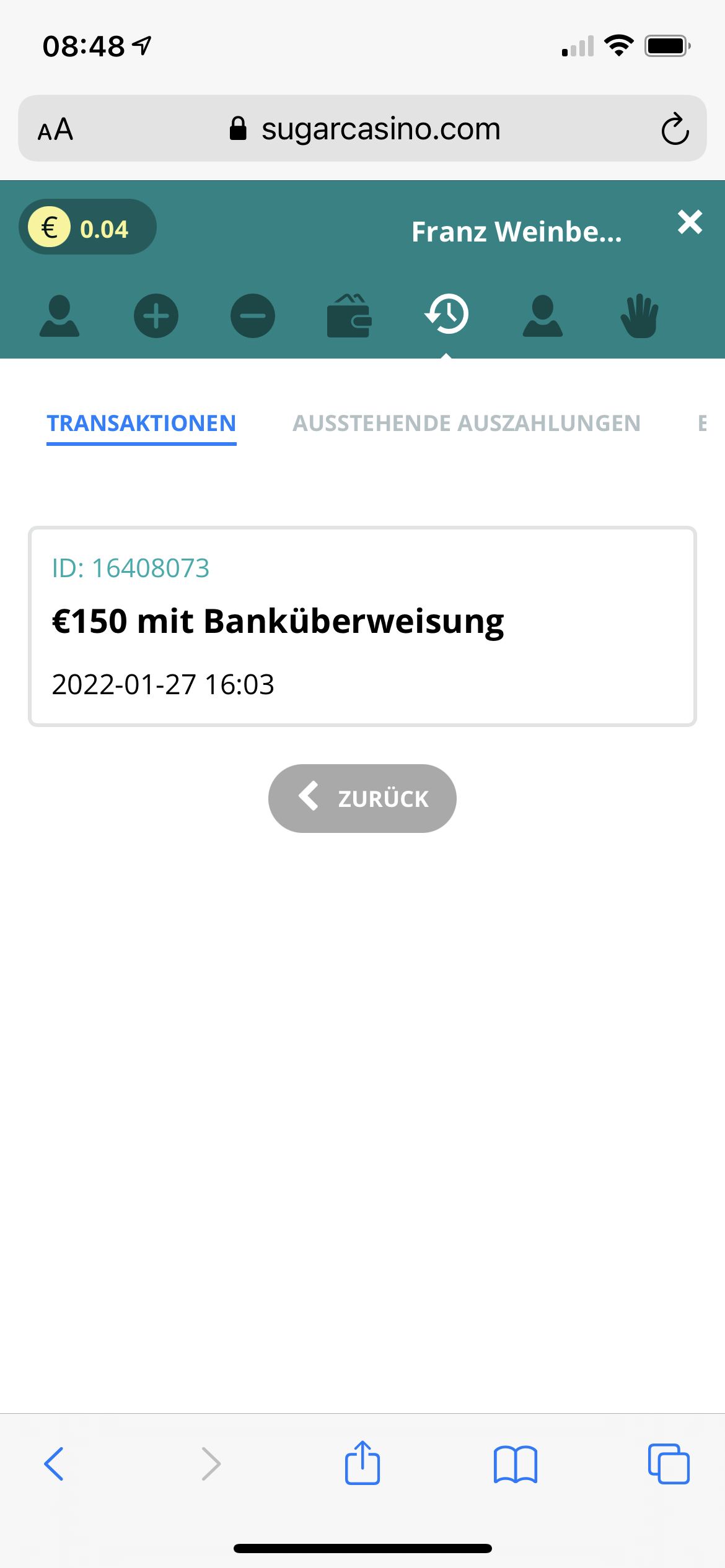Tap the sugarcasino.com address bar
Image resolution: width=725 pixels, height=1568 pixels.
click(x=366, y=129)
